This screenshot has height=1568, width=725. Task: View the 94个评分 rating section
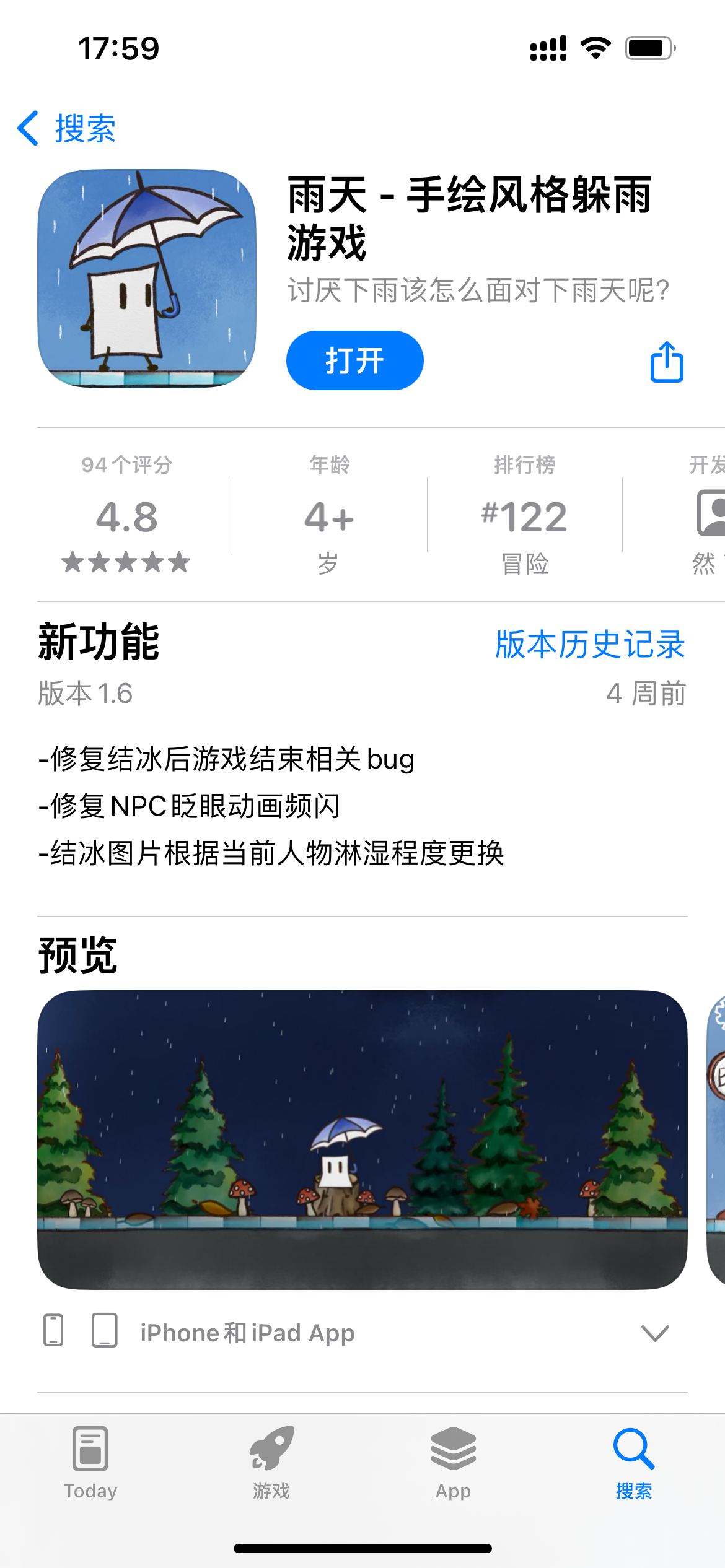(x=126, y=514)
